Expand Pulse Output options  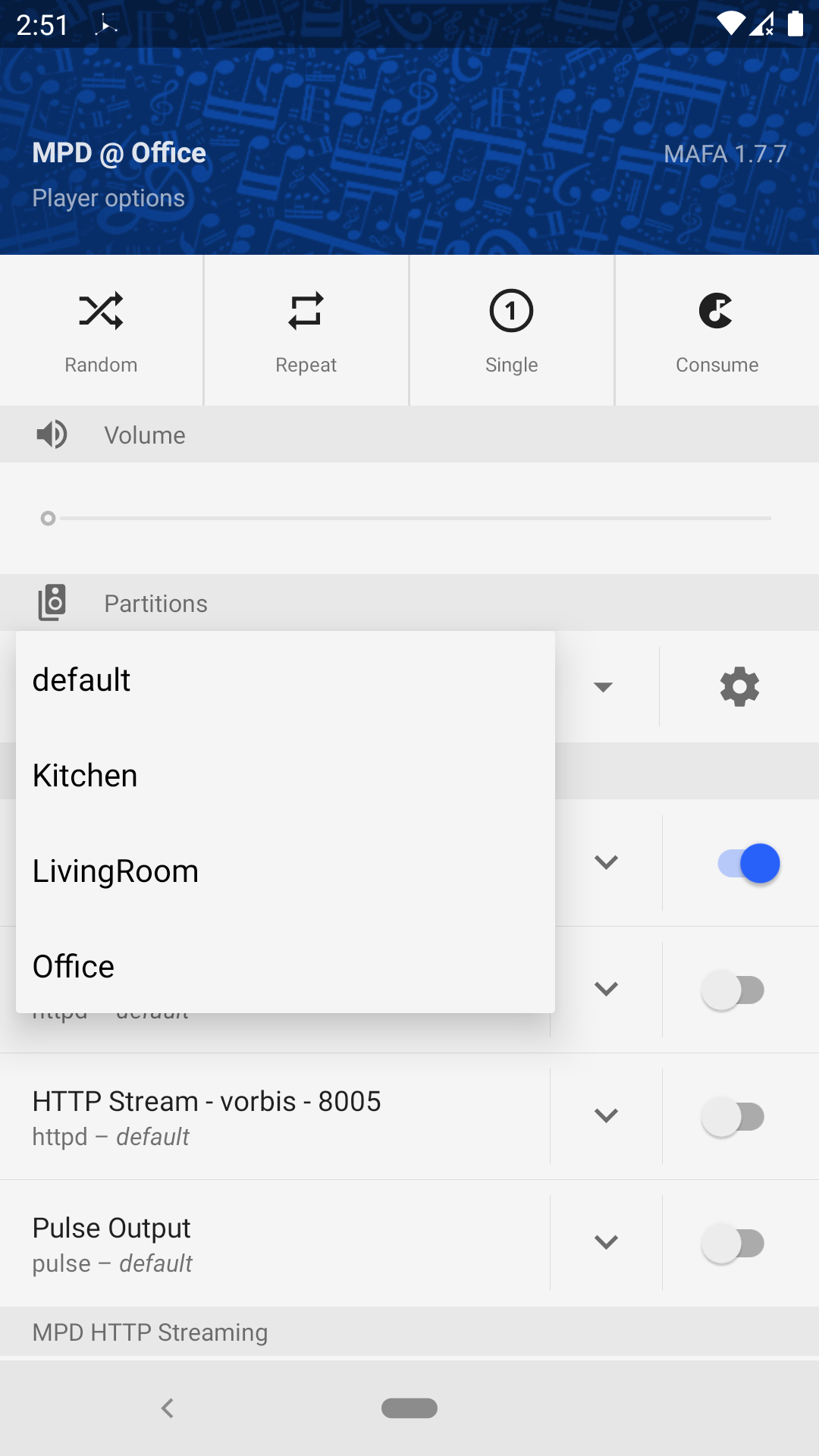[606, 1243]
